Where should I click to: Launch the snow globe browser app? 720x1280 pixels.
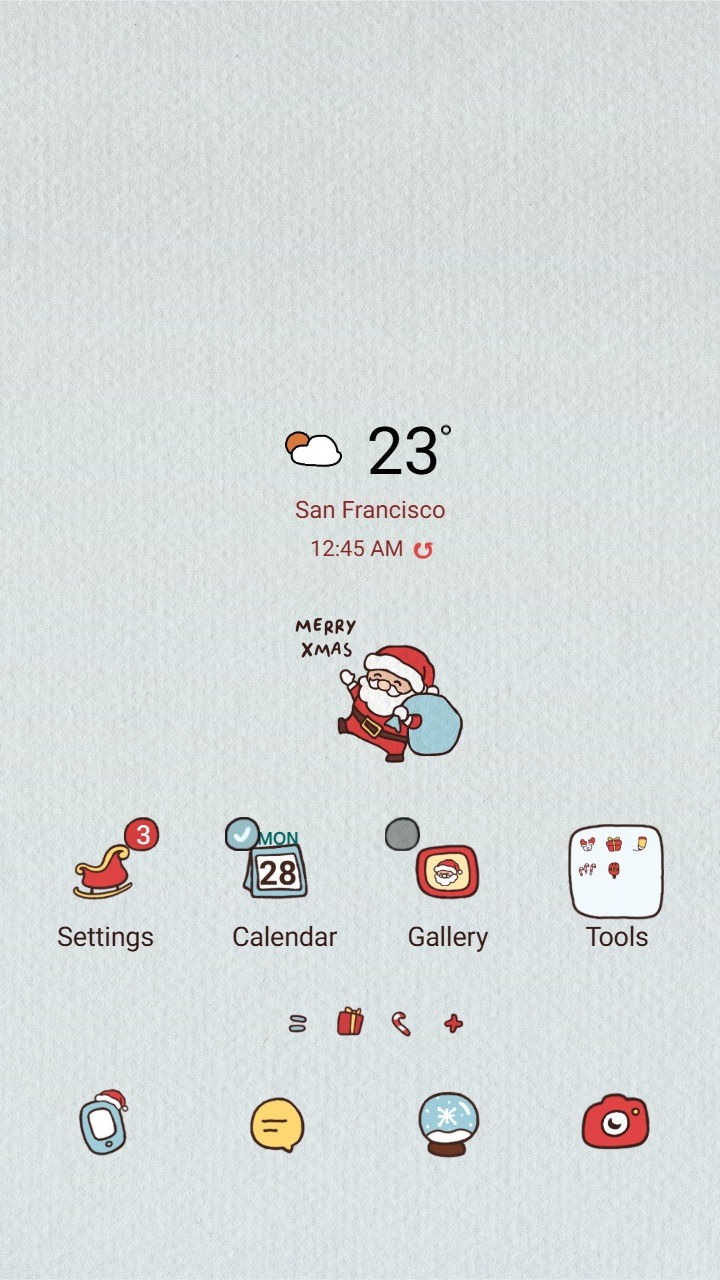(448, 1124)
